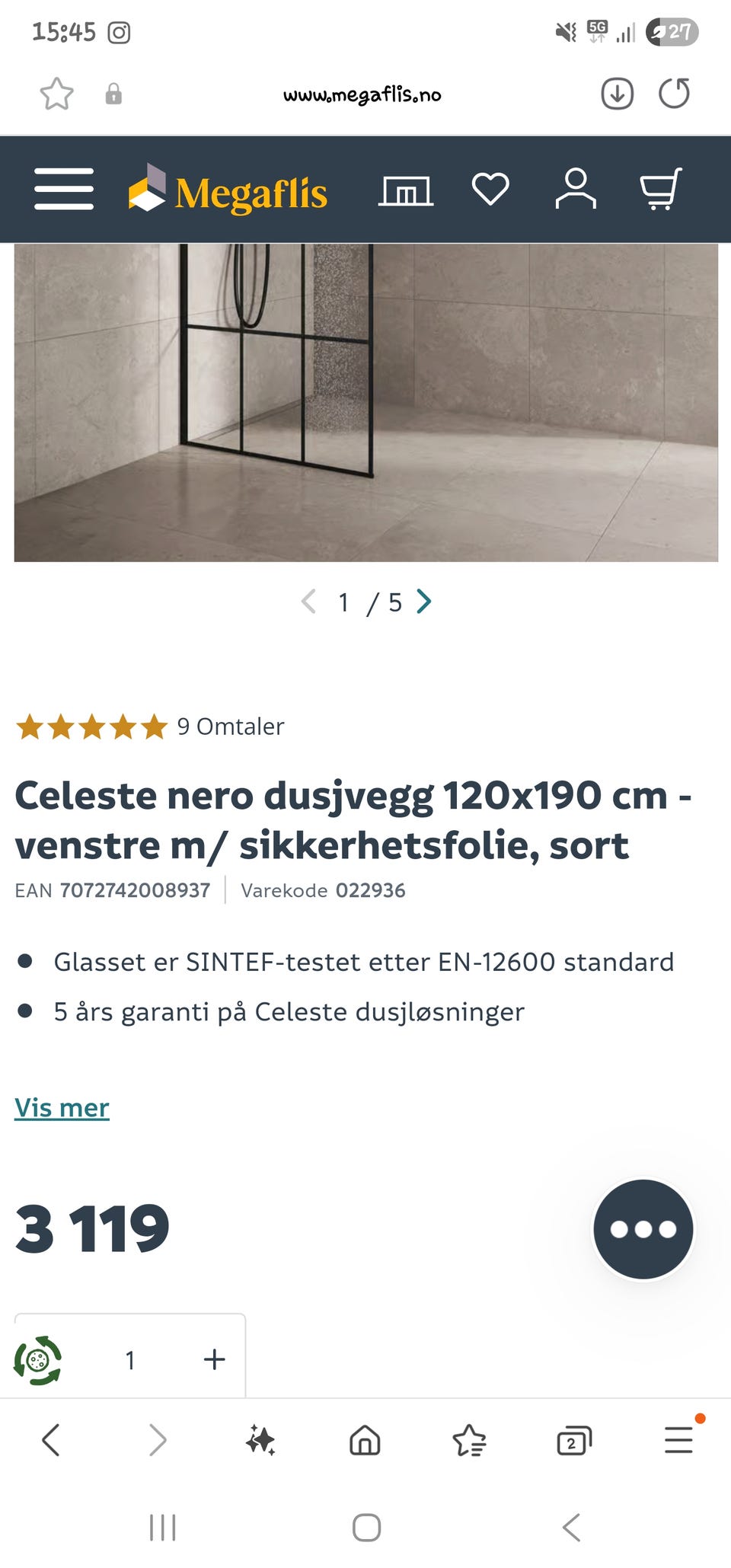
Task: Click the recycling icon near quantity selector
Action: pyautogui.click(x=37, y=1357)
